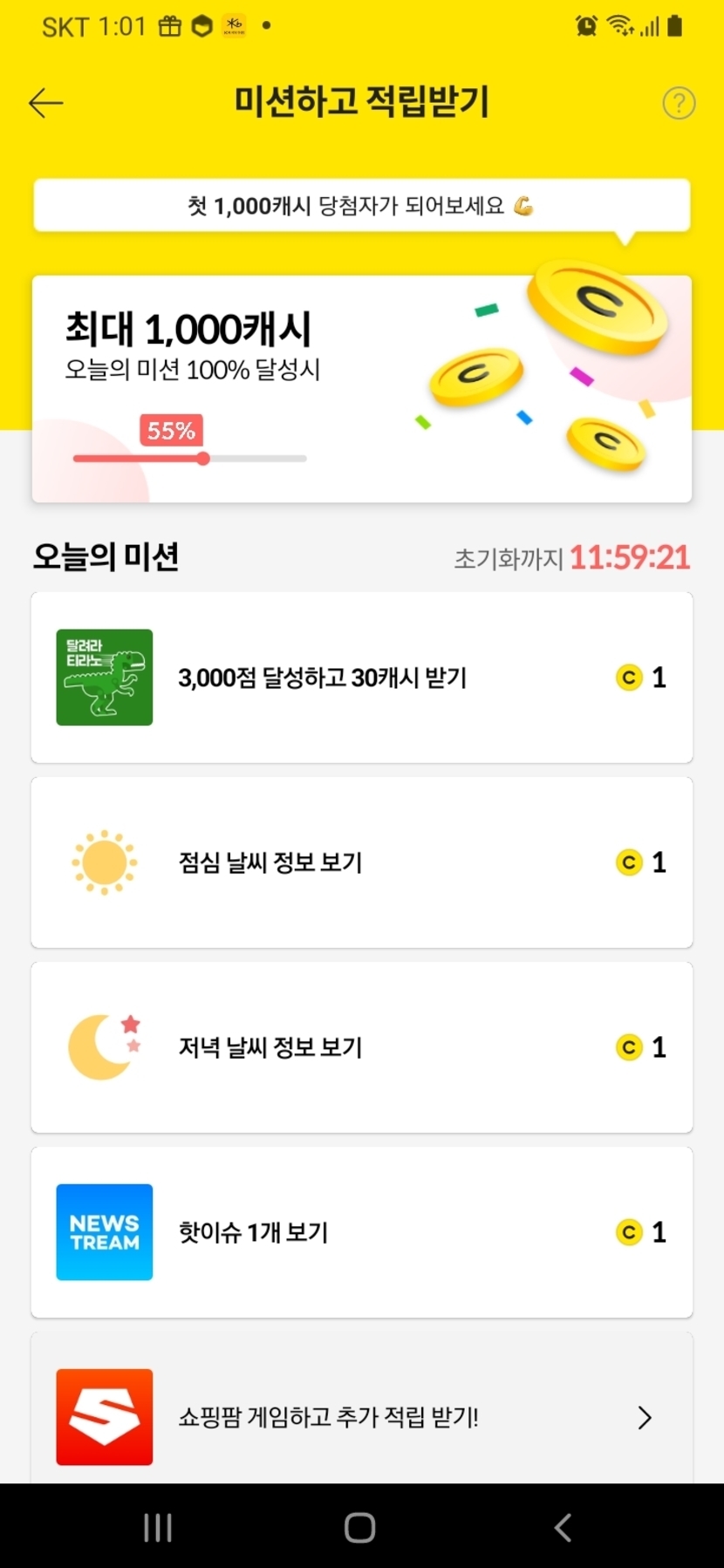This screenshot has height=1568, width=724.
Task: Open the 점심 날씨 정보 보기 mission
Action: 361,862
